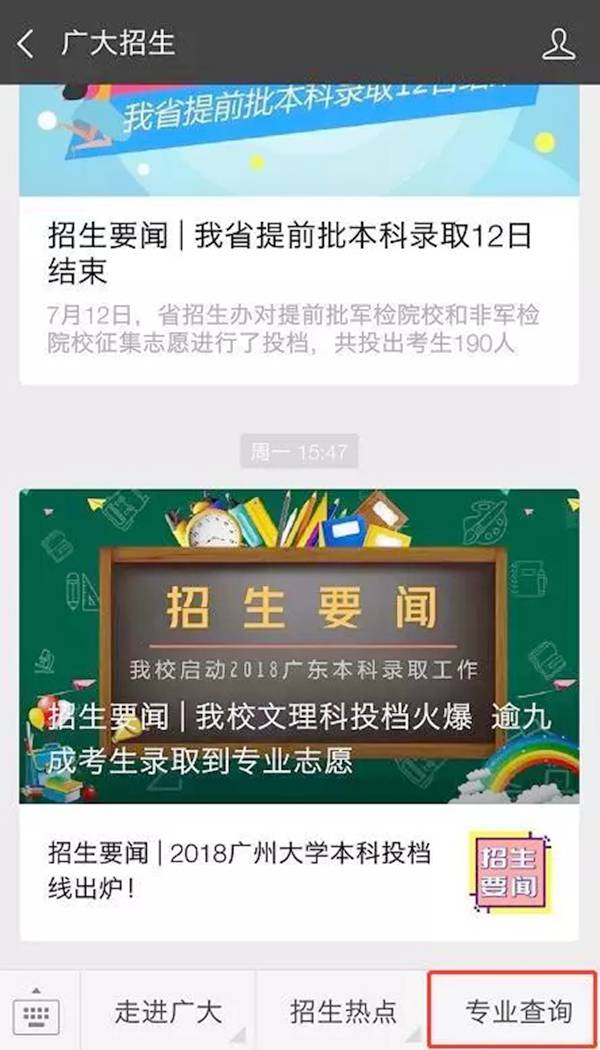
Task: Open article 2018广州大学本科投档线出炉
Action: click(x=299, y=872)
